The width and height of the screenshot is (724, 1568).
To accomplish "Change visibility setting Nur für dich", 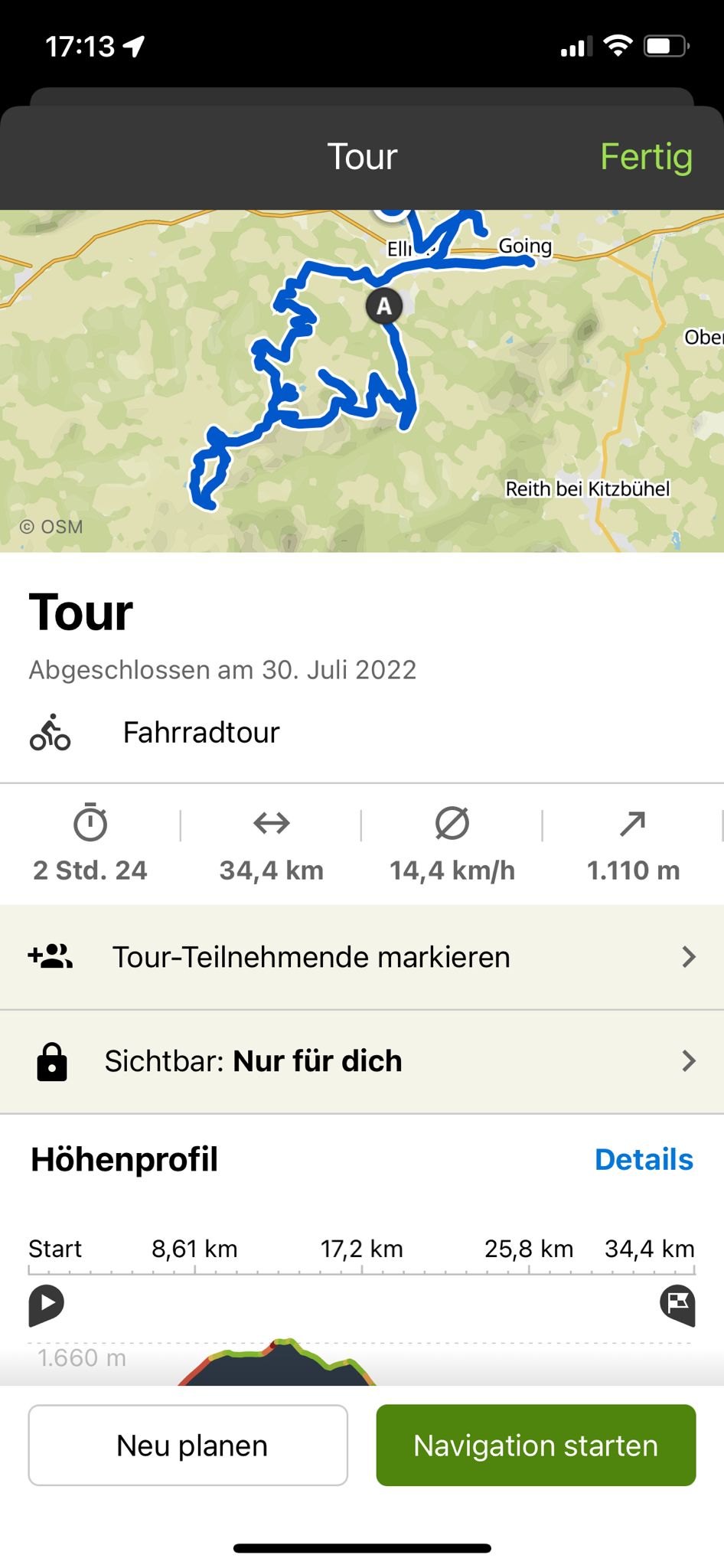I will tap(362, 1061).
